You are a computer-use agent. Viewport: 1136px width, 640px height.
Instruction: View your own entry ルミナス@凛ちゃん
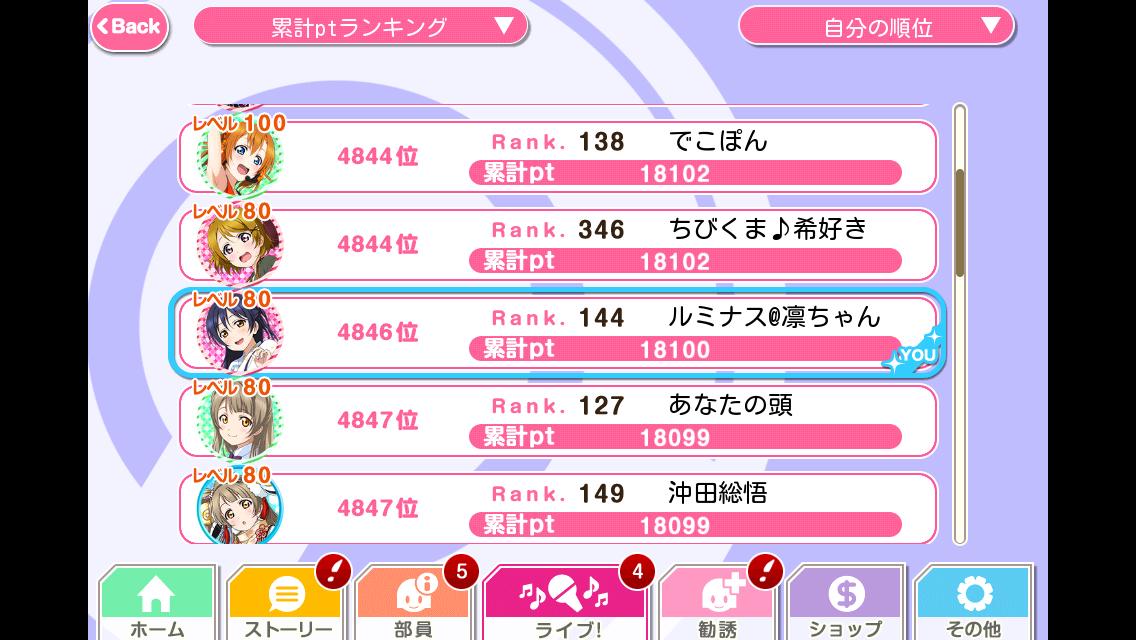(x=558, y=333)
